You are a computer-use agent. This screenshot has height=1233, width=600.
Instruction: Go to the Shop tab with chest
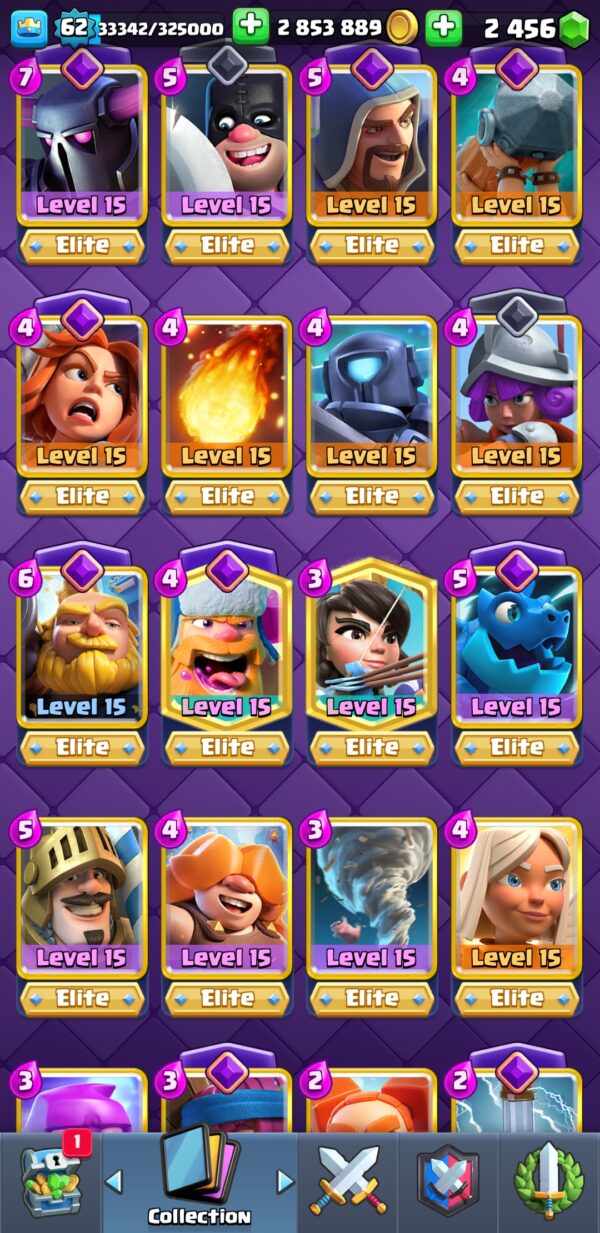(x=50, y=1182)
